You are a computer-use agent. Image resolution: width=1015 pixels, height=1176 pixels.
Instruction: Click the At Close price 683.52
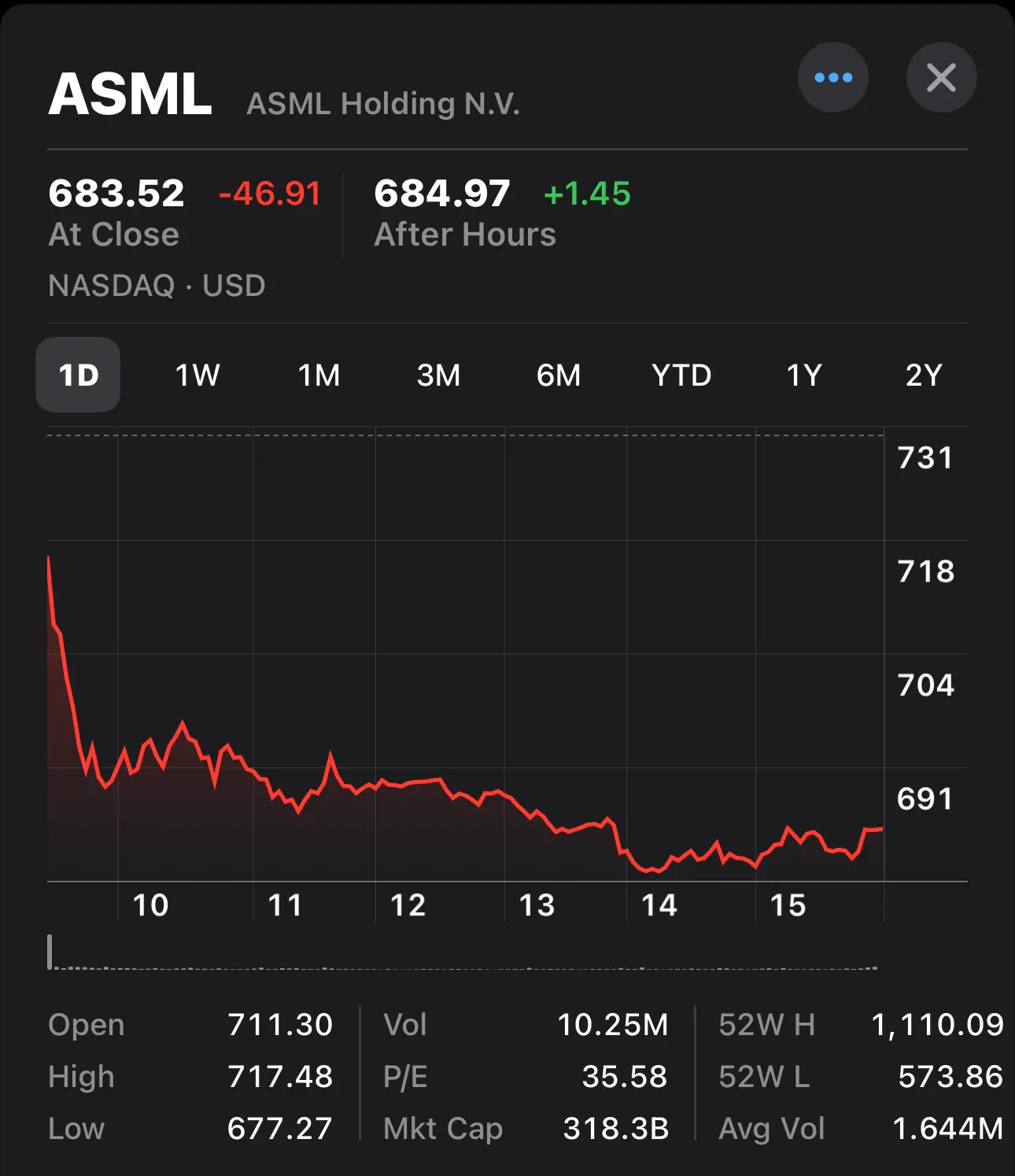pos(116,191)
